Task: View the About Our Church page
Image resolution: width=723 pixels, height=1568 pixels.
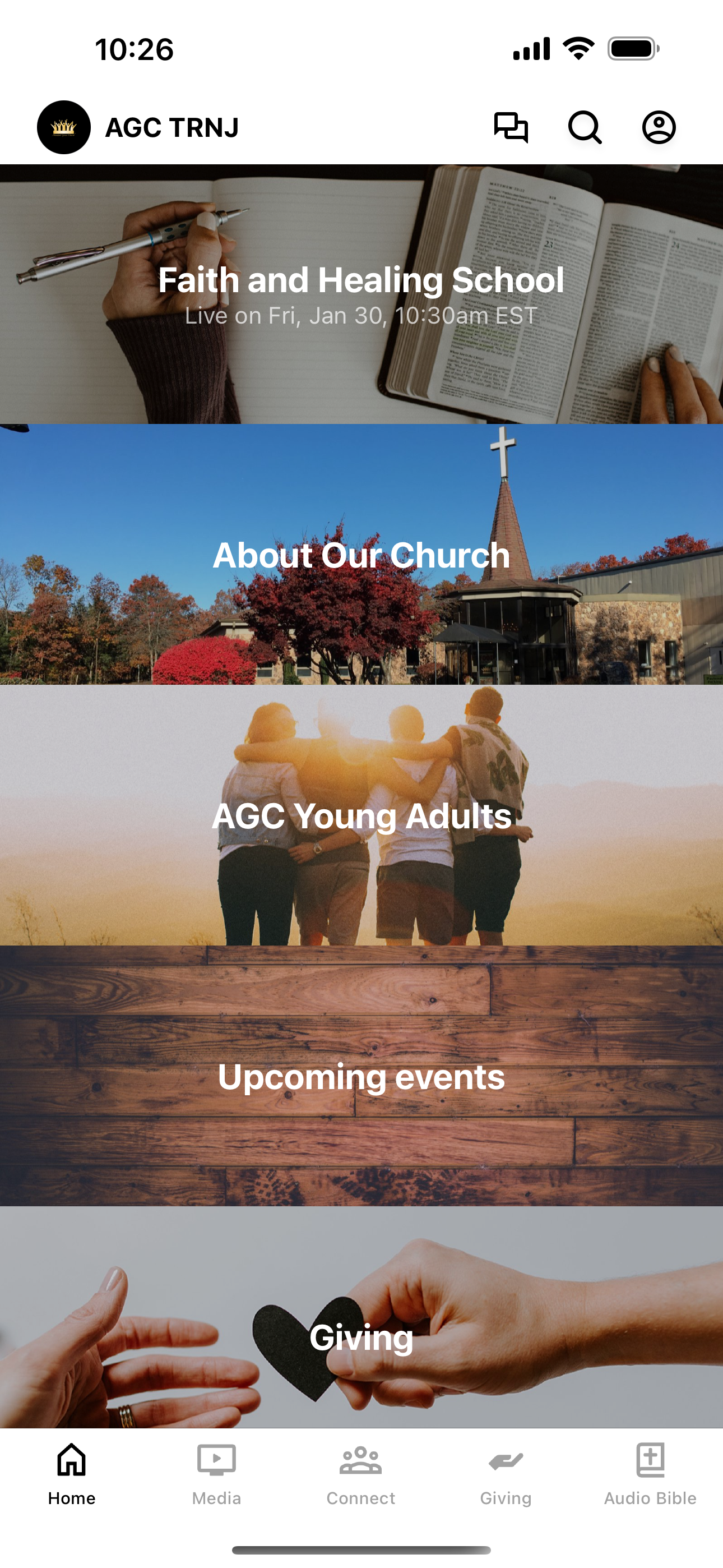Action: click(x=361, y=554)
